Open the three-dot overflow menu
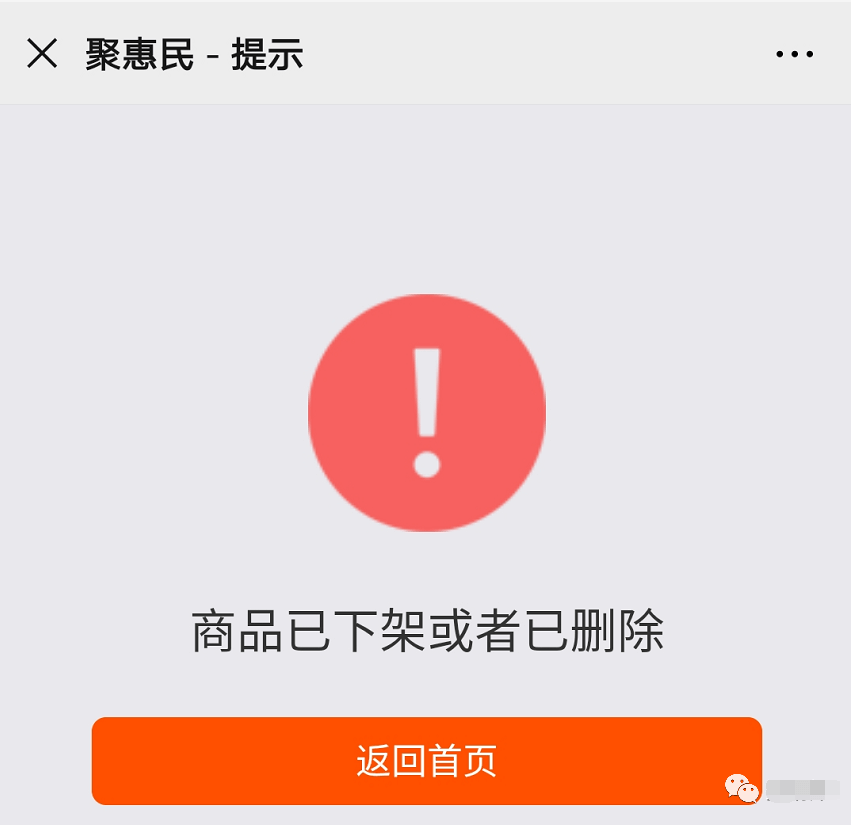851x825 pixels. [x=795, y=54]
